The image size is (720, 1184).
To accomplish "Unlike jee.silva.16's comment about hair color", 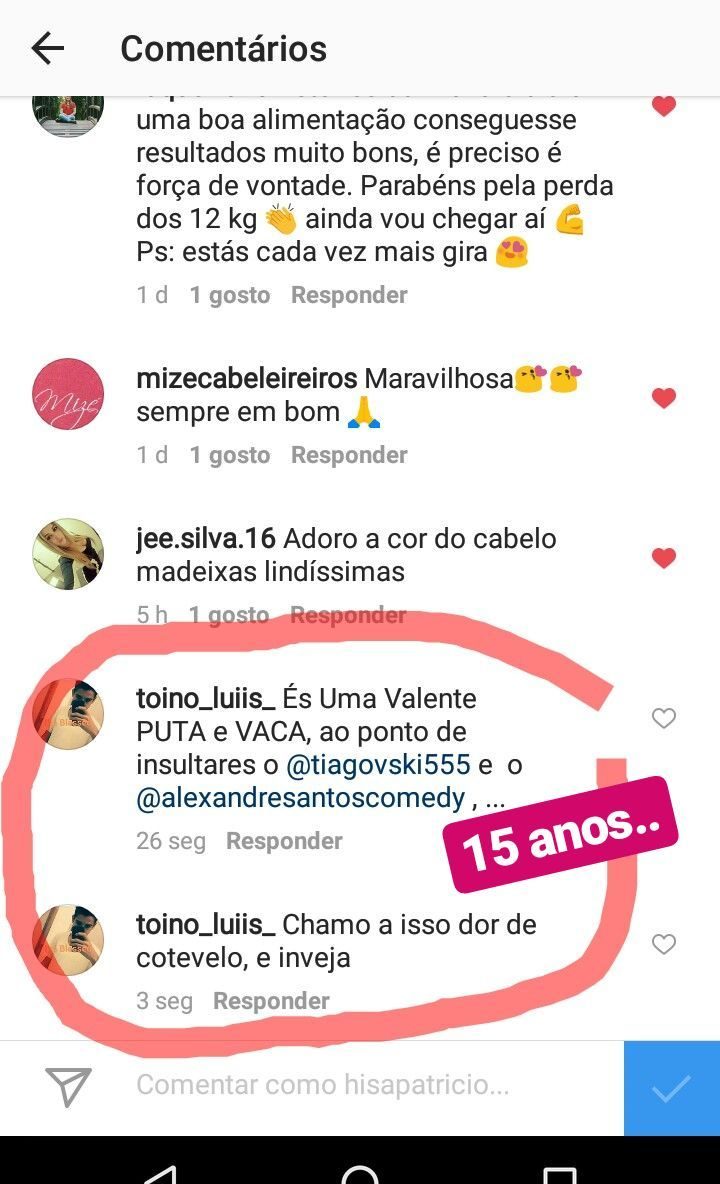I will 664,558.
